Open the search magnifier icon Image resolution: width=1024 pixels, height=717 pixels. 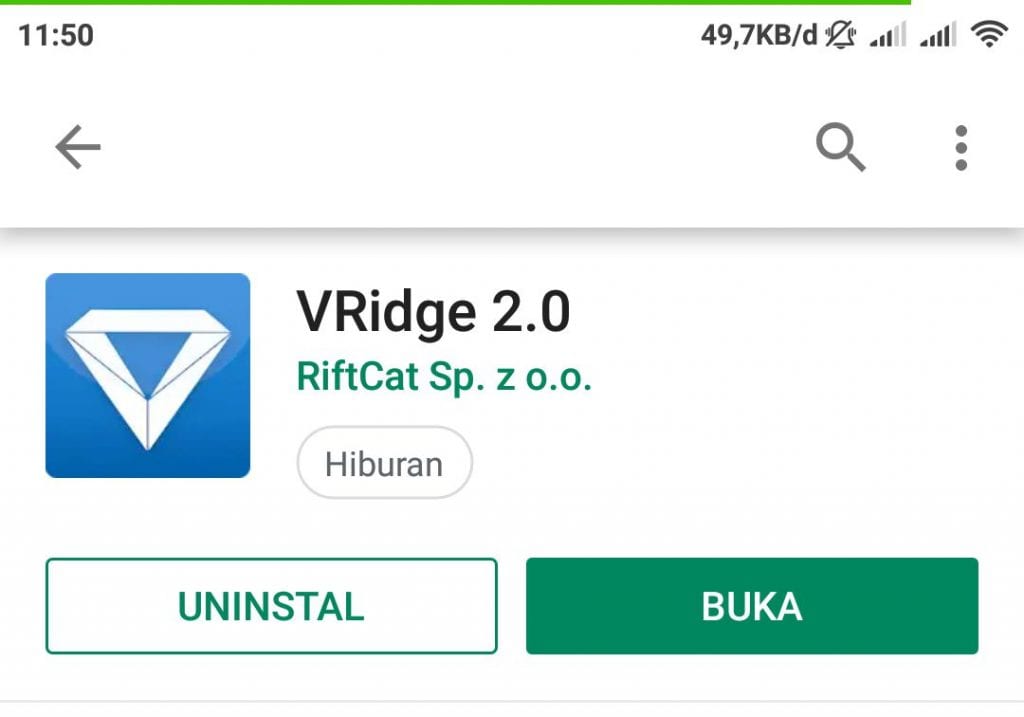coord(840,149)
